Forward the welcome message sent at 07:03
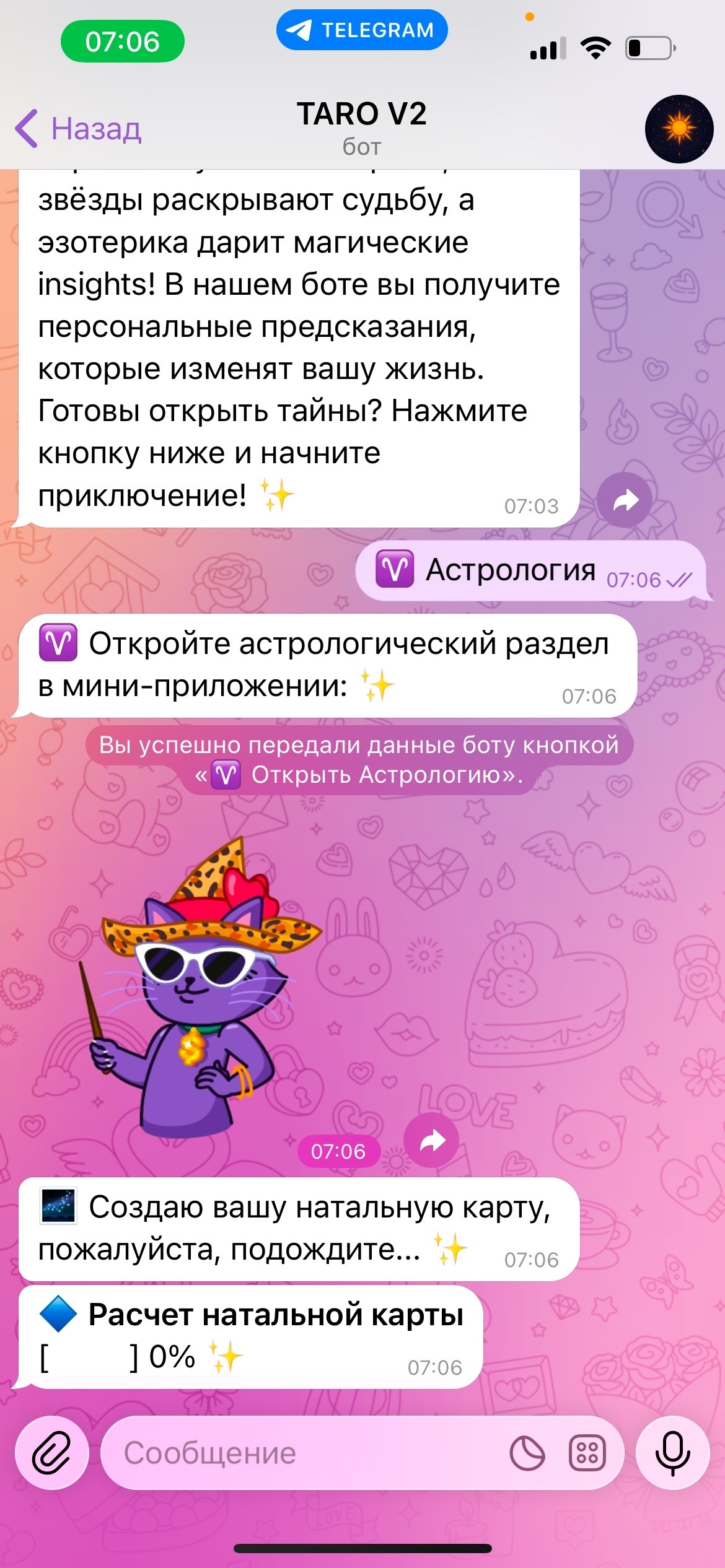The height and width of the screenshot is (1568, 725). coord(625,500)
